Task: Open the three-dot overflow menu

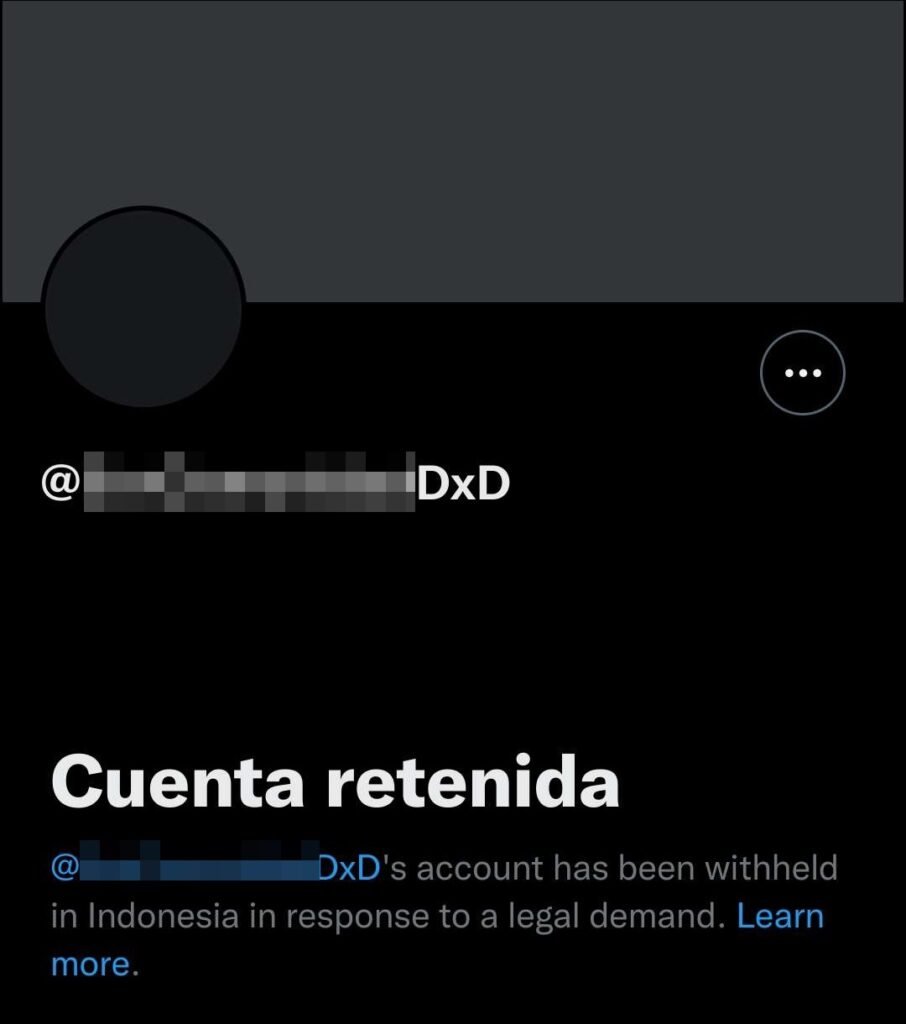Action: tap(802, 373)
